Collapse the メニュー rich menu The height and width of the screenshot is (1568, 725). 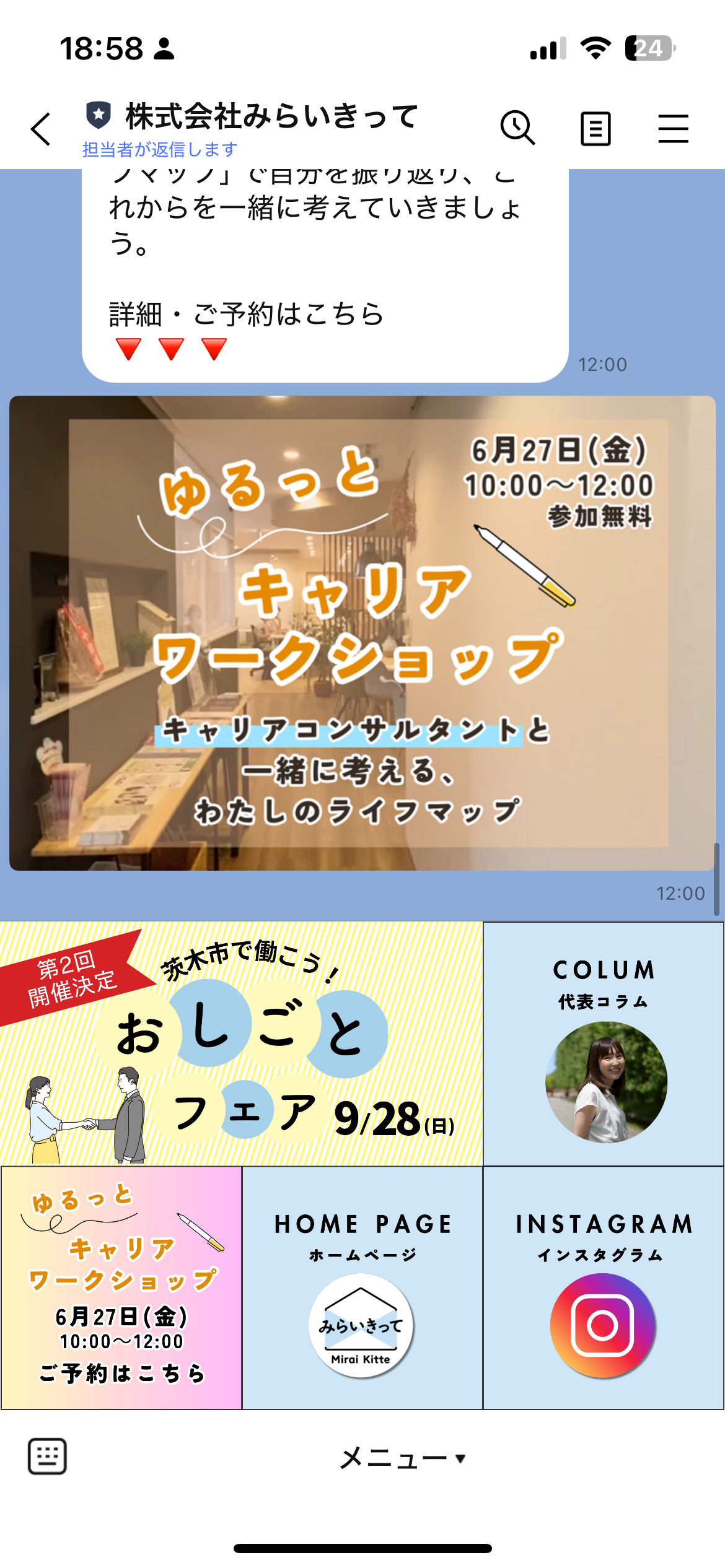click(x=402, y=1458)
